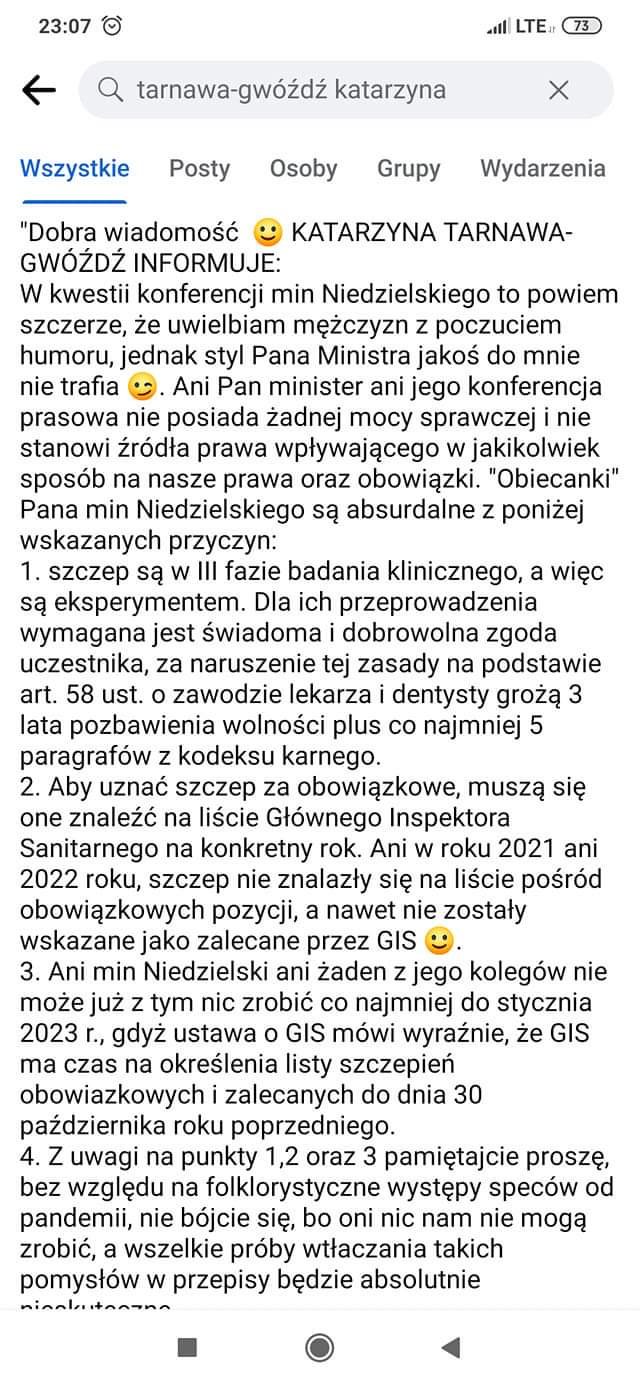Open the Wydarzenia tab

pos(542,168)
